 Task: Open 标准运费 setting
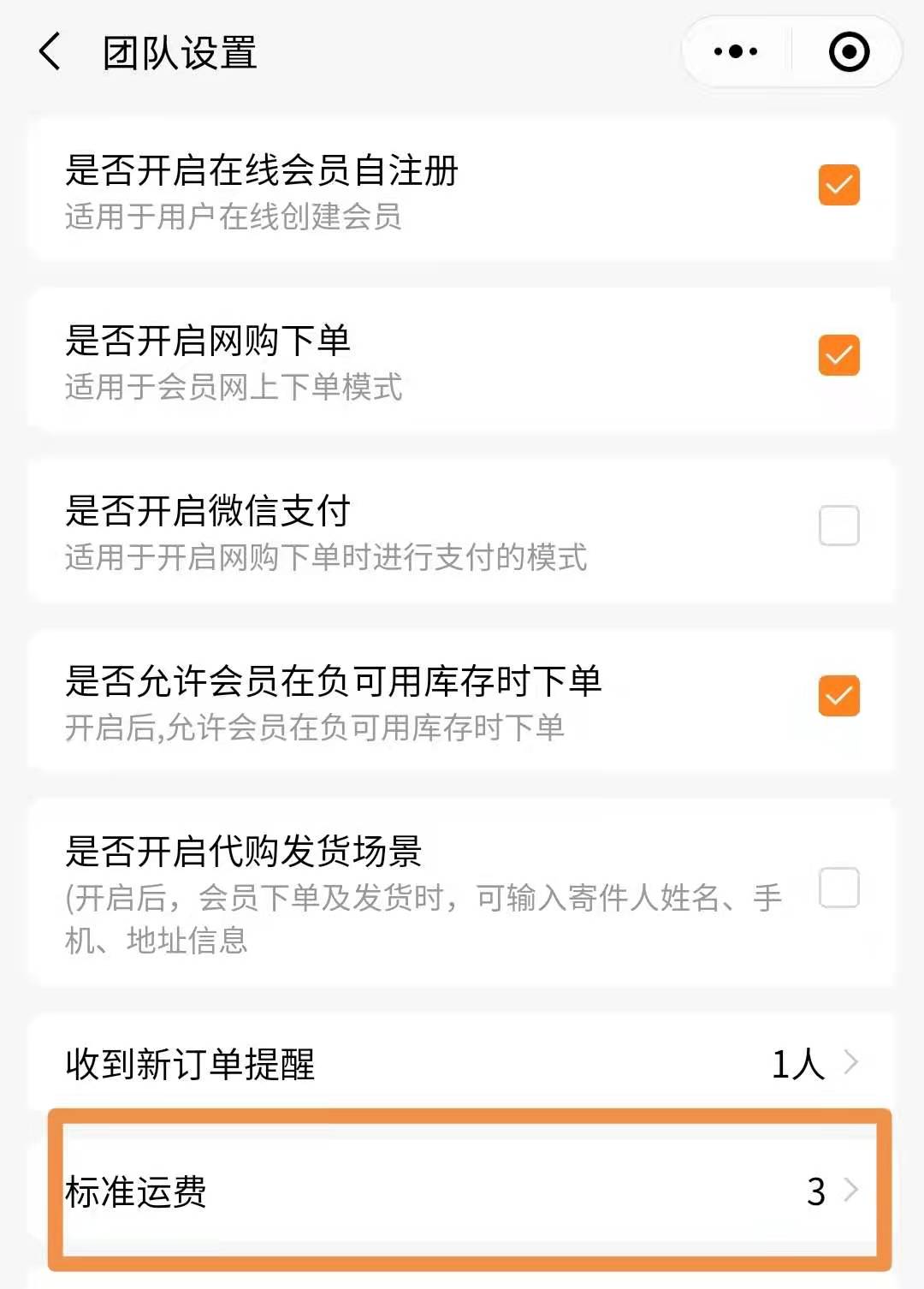462,1191
